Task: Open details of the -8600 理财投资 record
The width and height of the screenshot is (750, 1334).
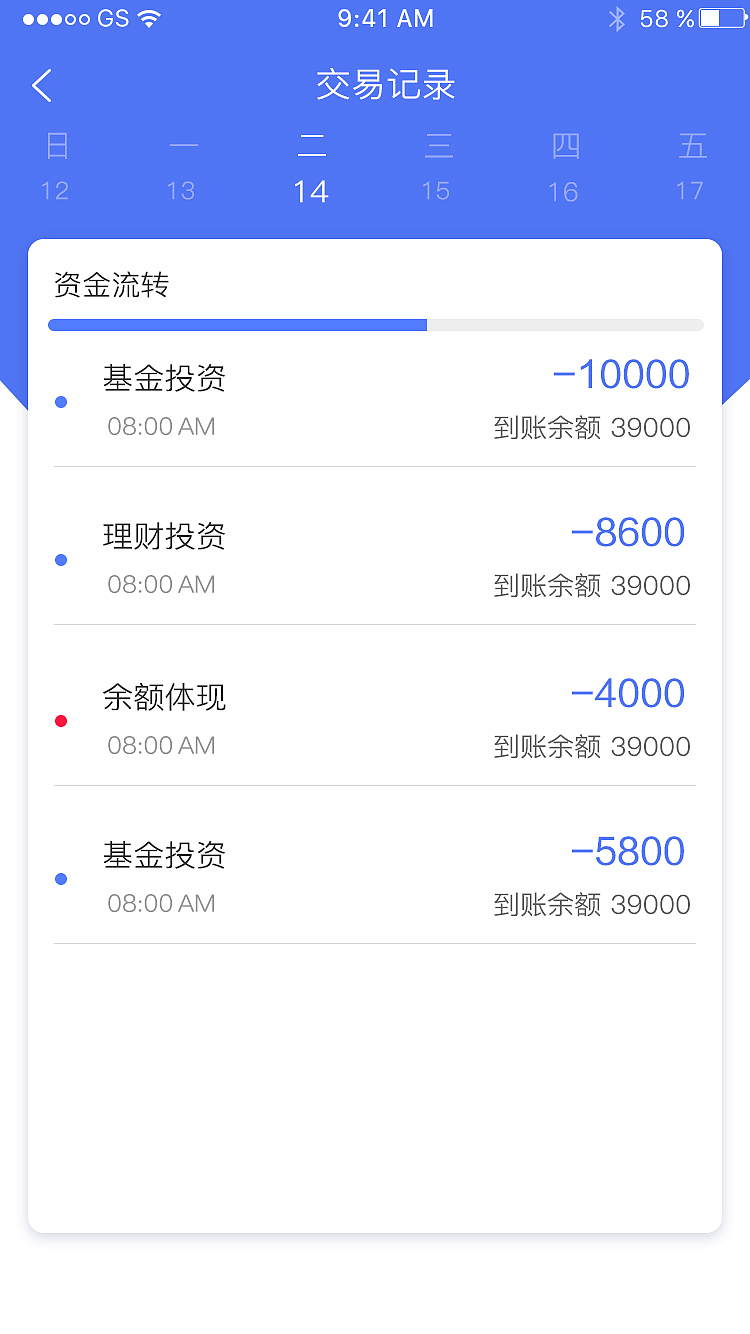Action: click(375, 558)
